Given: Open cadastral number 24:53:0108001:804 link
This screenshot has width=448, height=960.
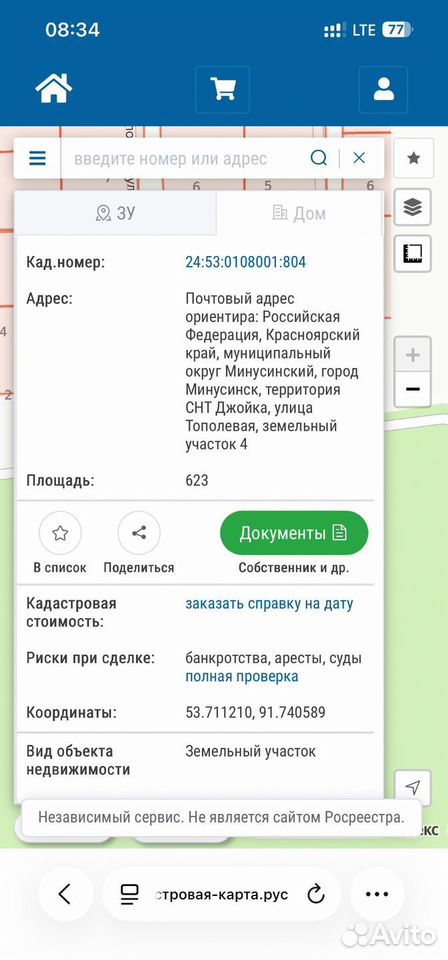Looking at the screenshot, I should pos(245,263).
